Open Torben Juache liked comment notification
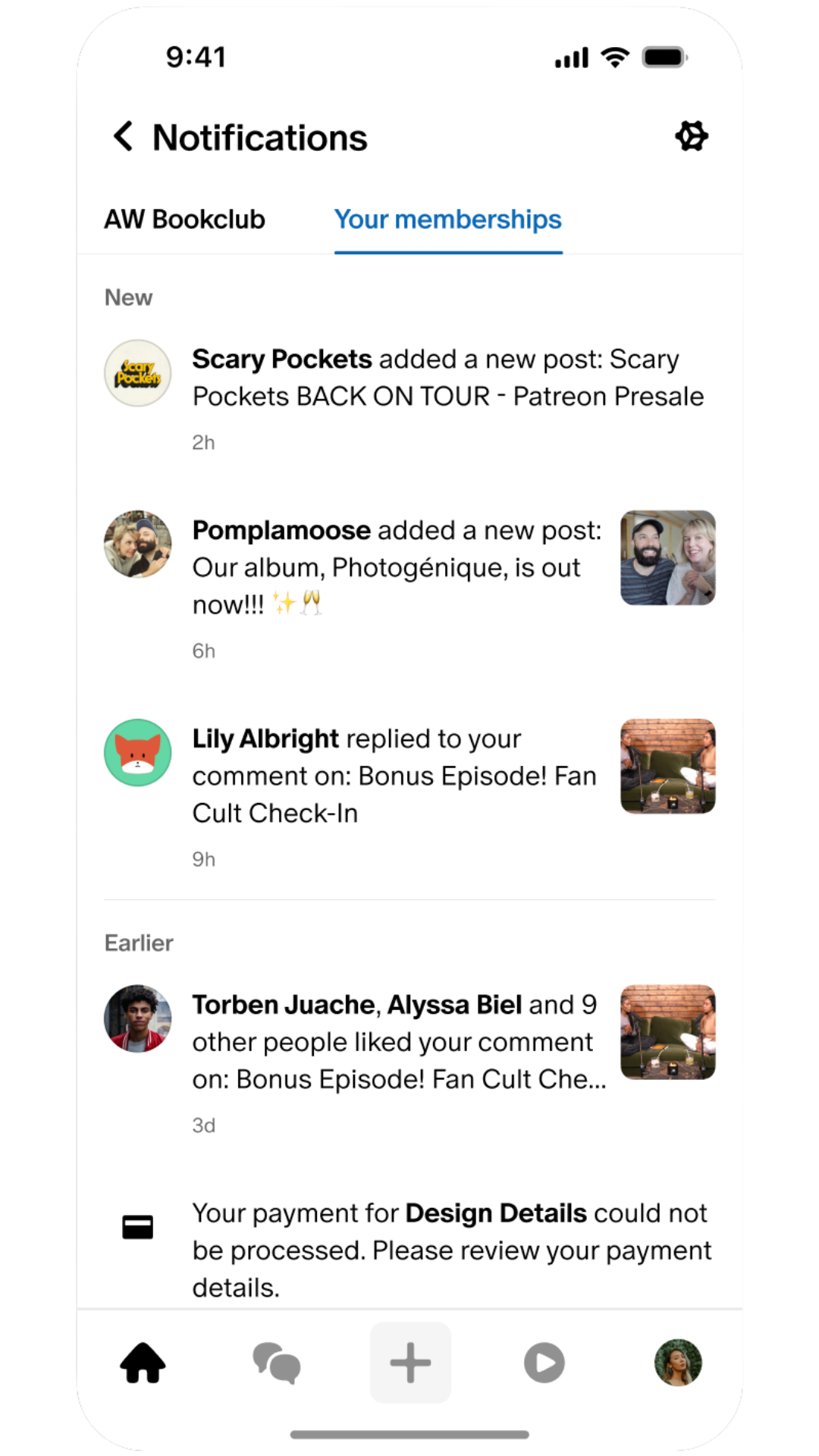The width and height of the screenshot is (819, 1456). 398,1041
